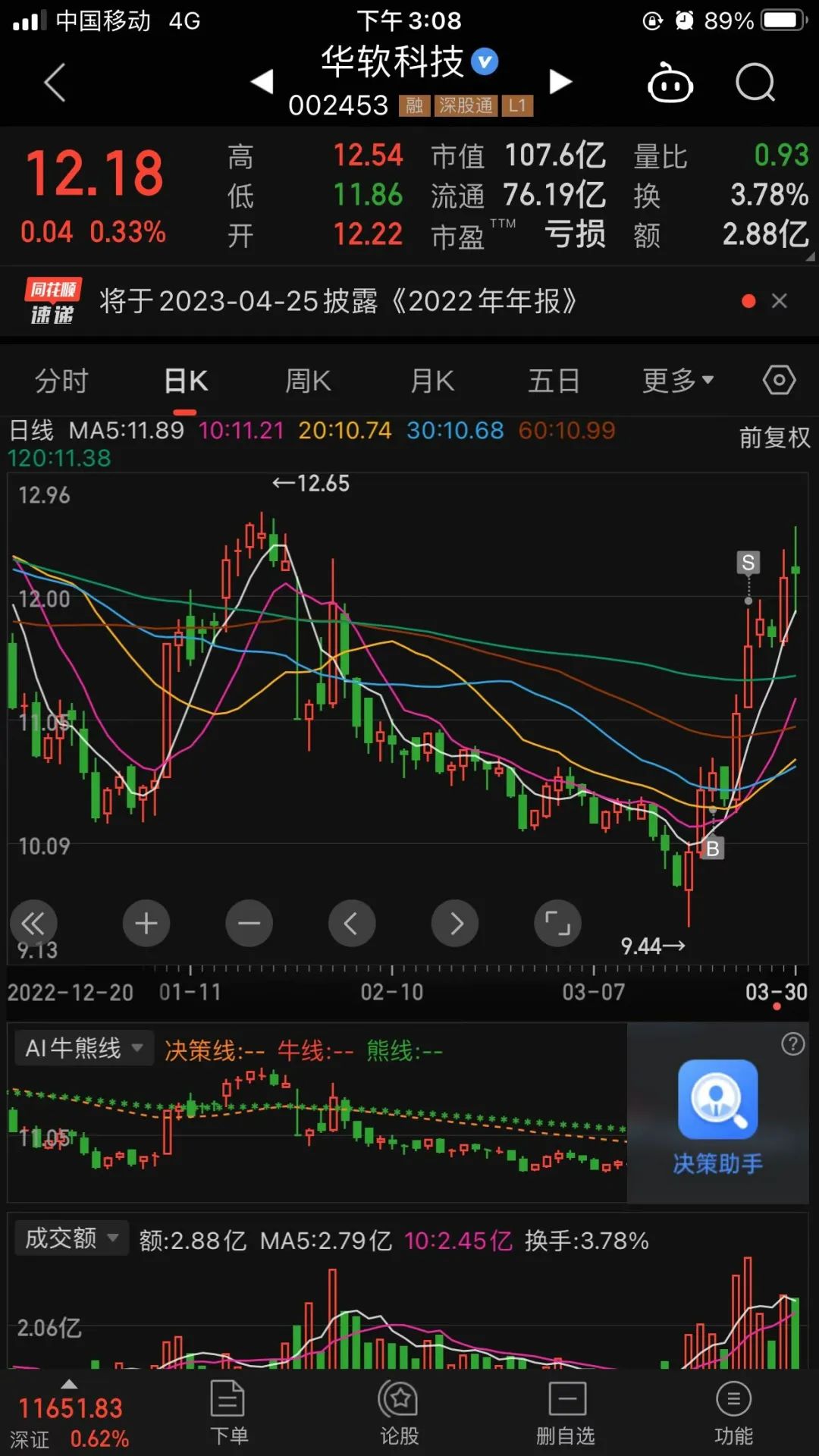
Task: Switch to the 分时 chart tab
Action: point(61,381)
